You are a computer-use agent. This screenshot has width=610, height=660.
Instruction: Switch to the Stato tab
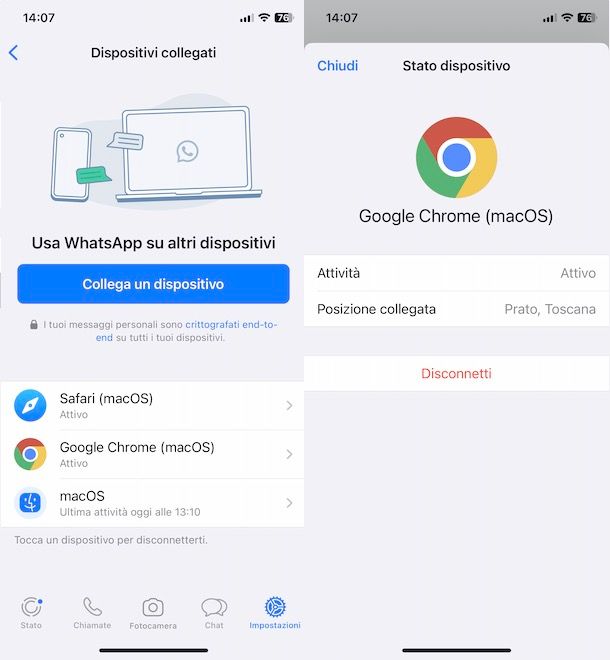[31, 612]
